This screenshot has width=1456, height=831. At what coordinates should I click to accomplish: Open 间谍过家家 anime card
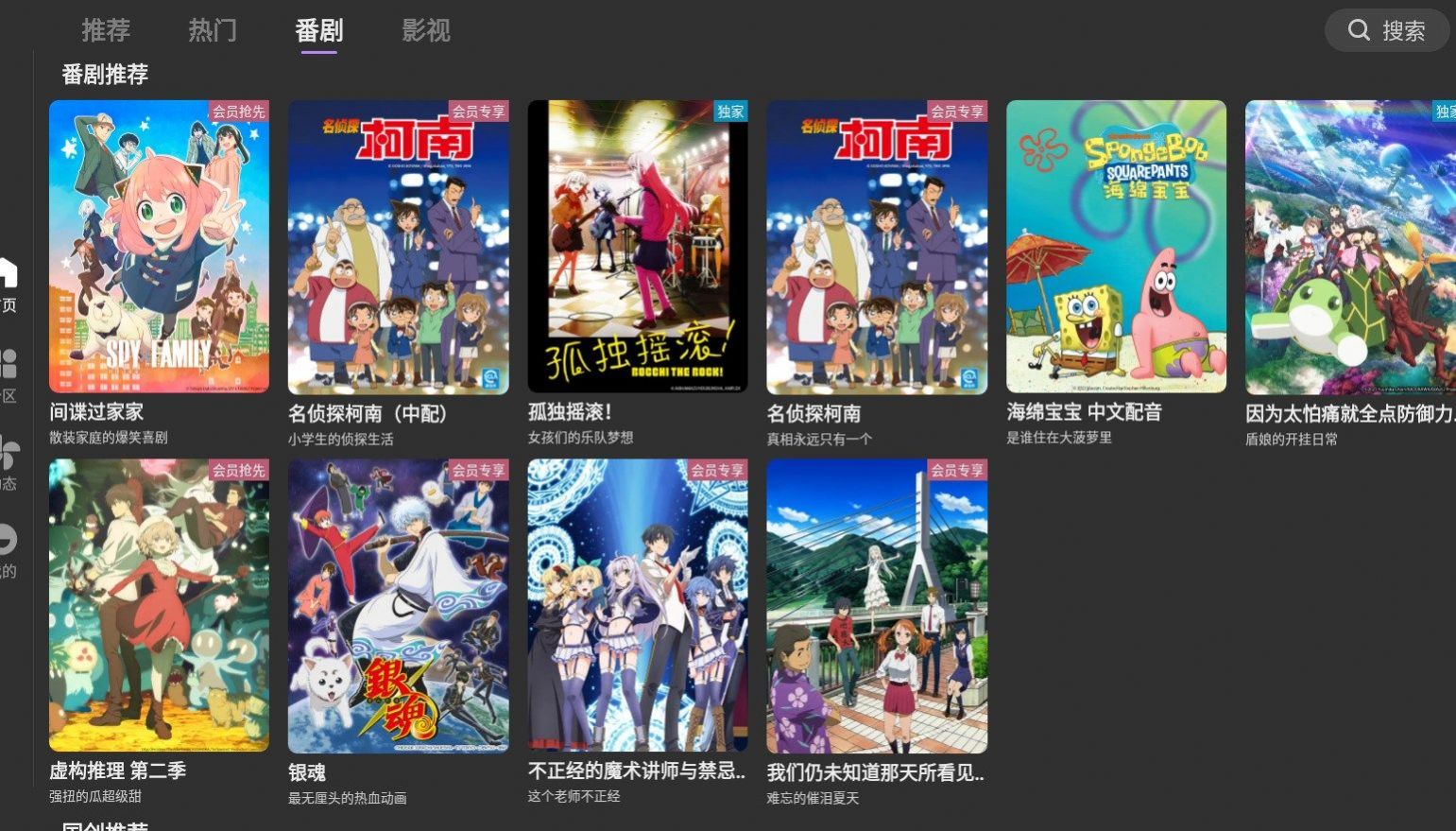click(x=159, y=247)
